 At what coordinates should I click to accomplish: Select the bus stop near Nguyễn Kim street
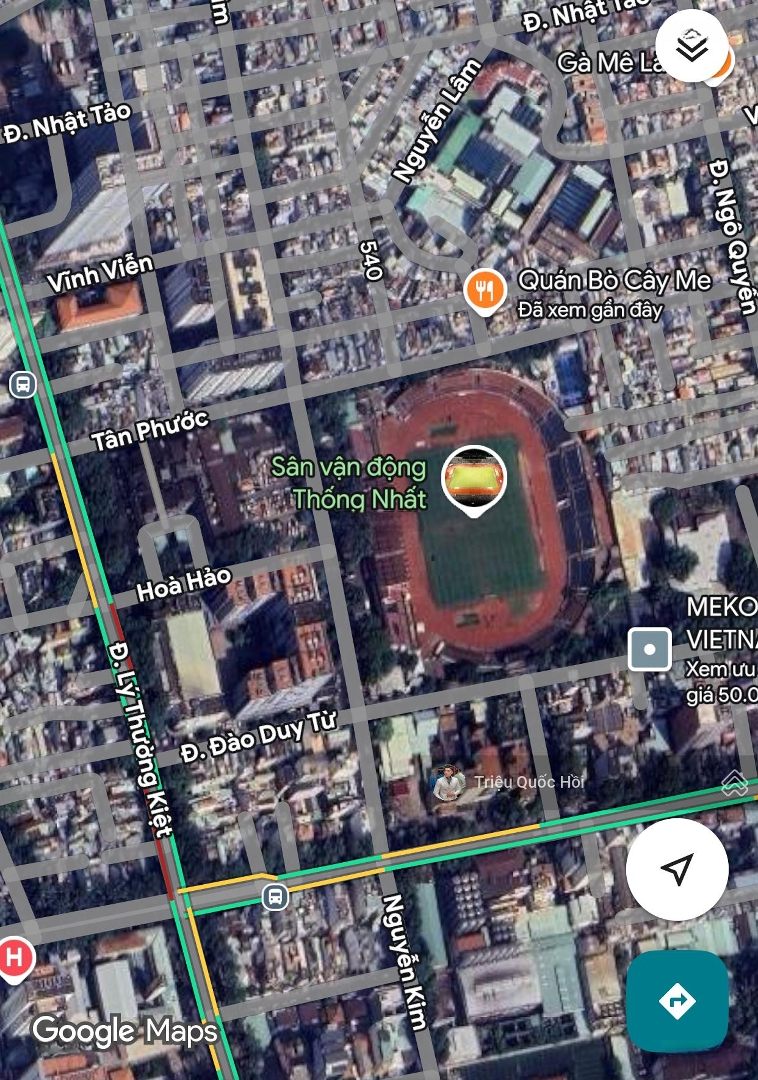[276, 897]
